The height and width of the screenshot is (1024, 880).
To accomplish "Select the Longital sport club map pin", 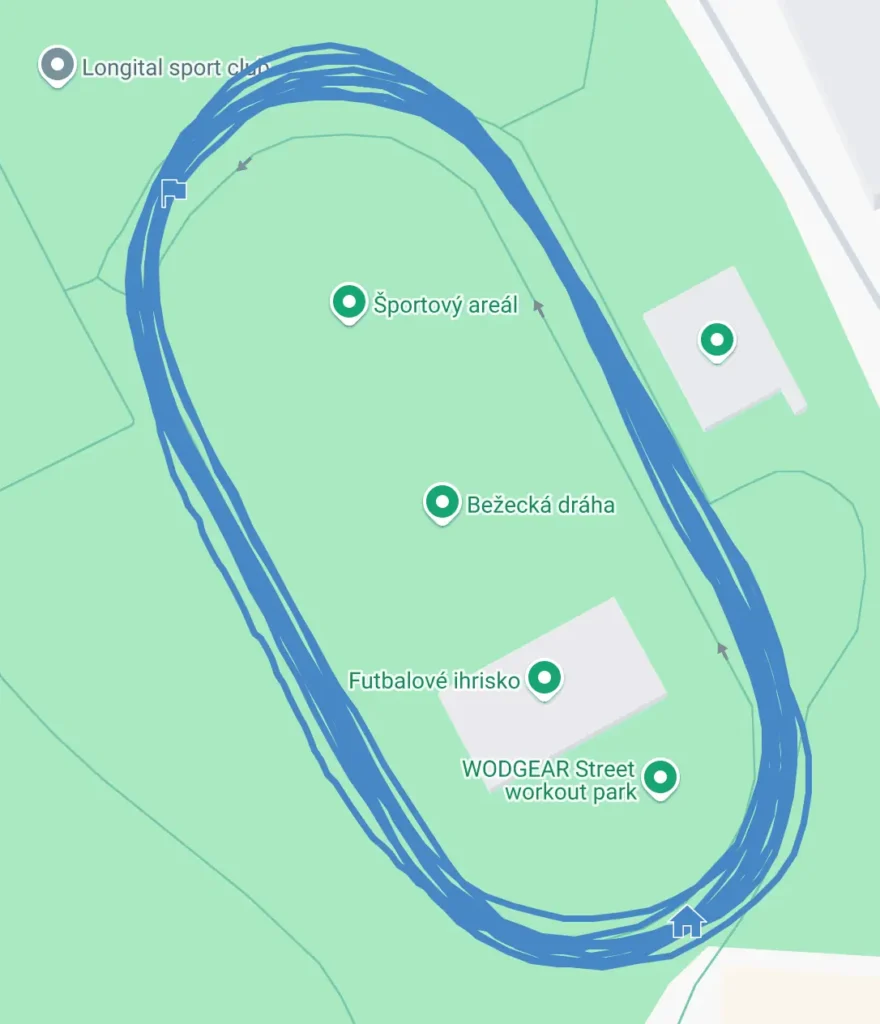I will click(x=58, y=65).
